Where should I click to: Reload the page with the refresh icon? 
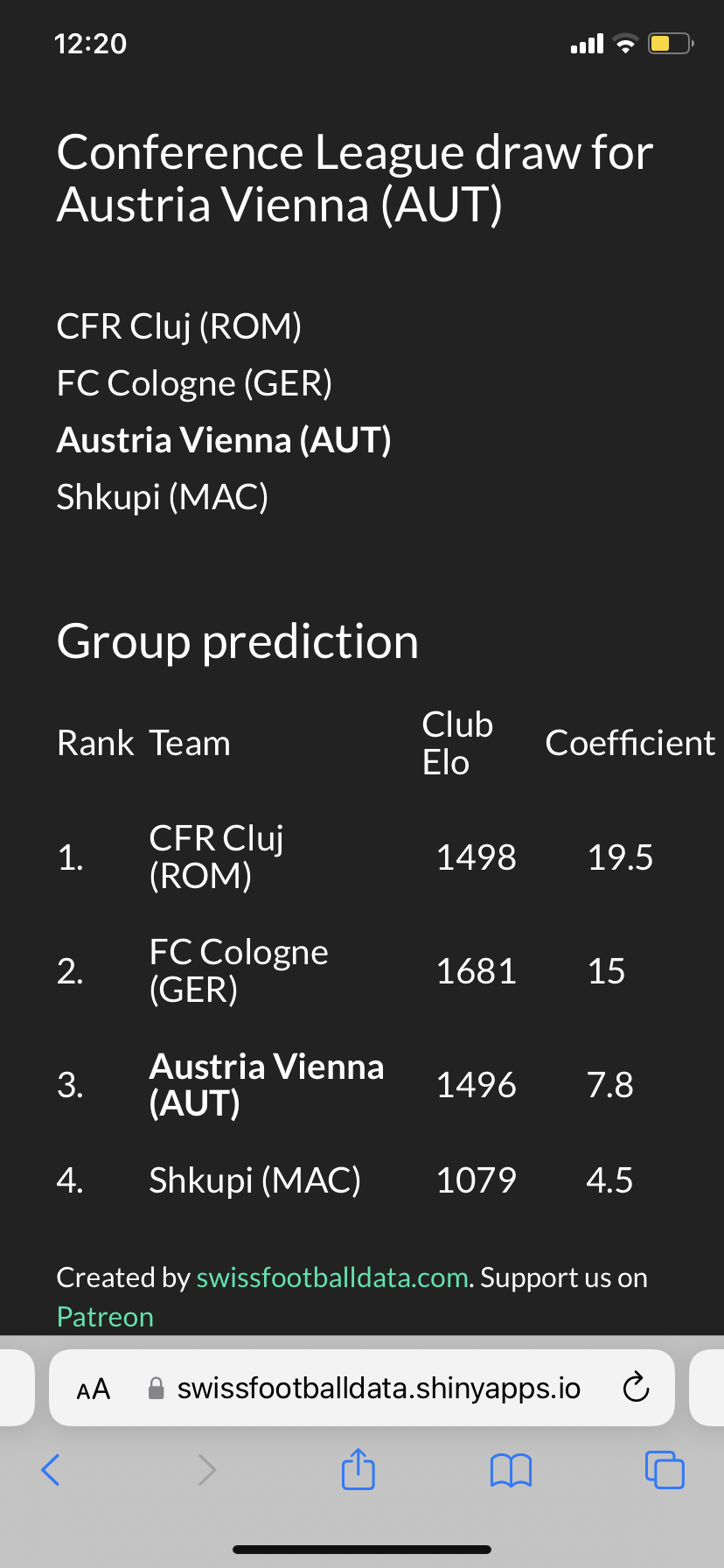636,1388
